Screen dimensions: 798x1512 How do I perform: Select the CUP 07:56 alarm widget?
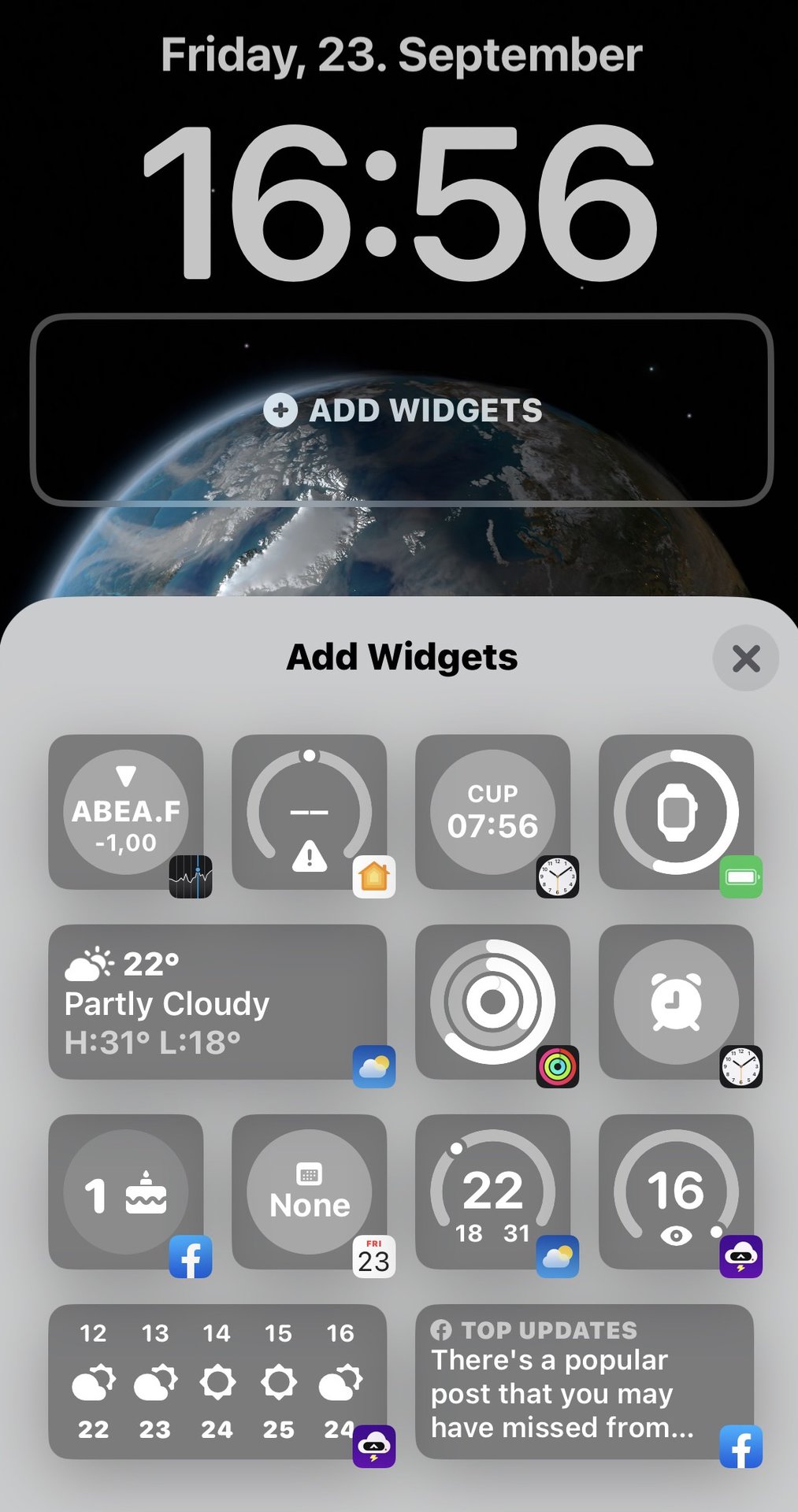point(493,811)
